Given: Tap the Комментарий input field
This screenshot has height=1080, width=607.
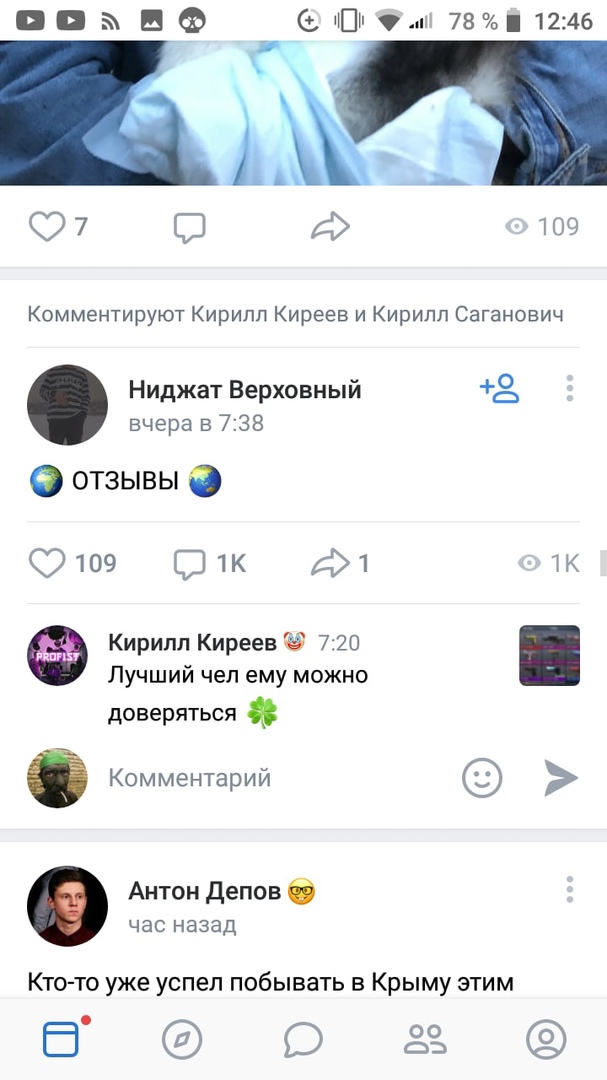Looking at the screenshot, I should pos(270,777).
